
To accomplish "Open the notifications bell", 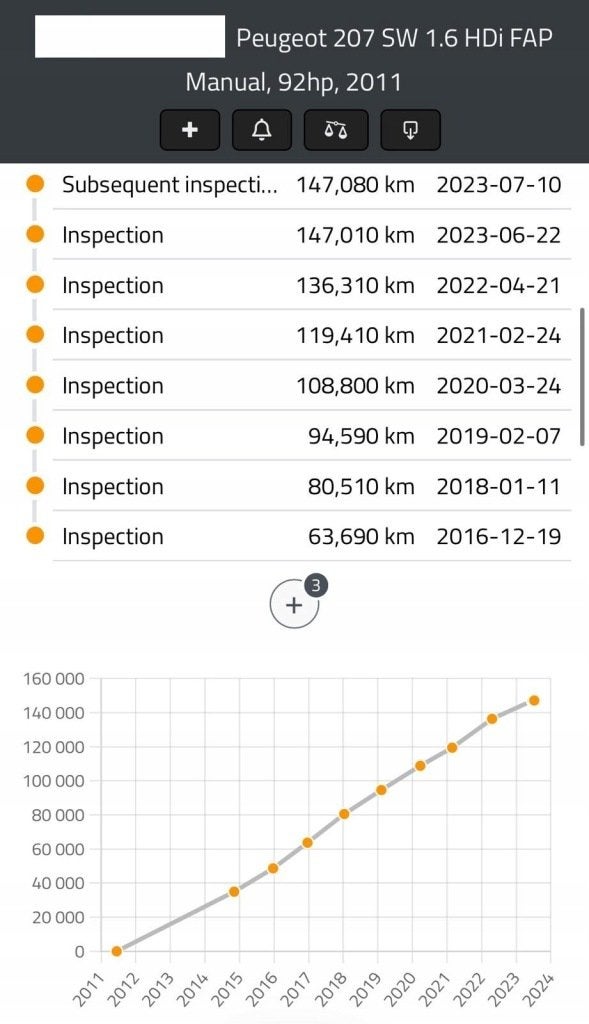I will 262,130.
